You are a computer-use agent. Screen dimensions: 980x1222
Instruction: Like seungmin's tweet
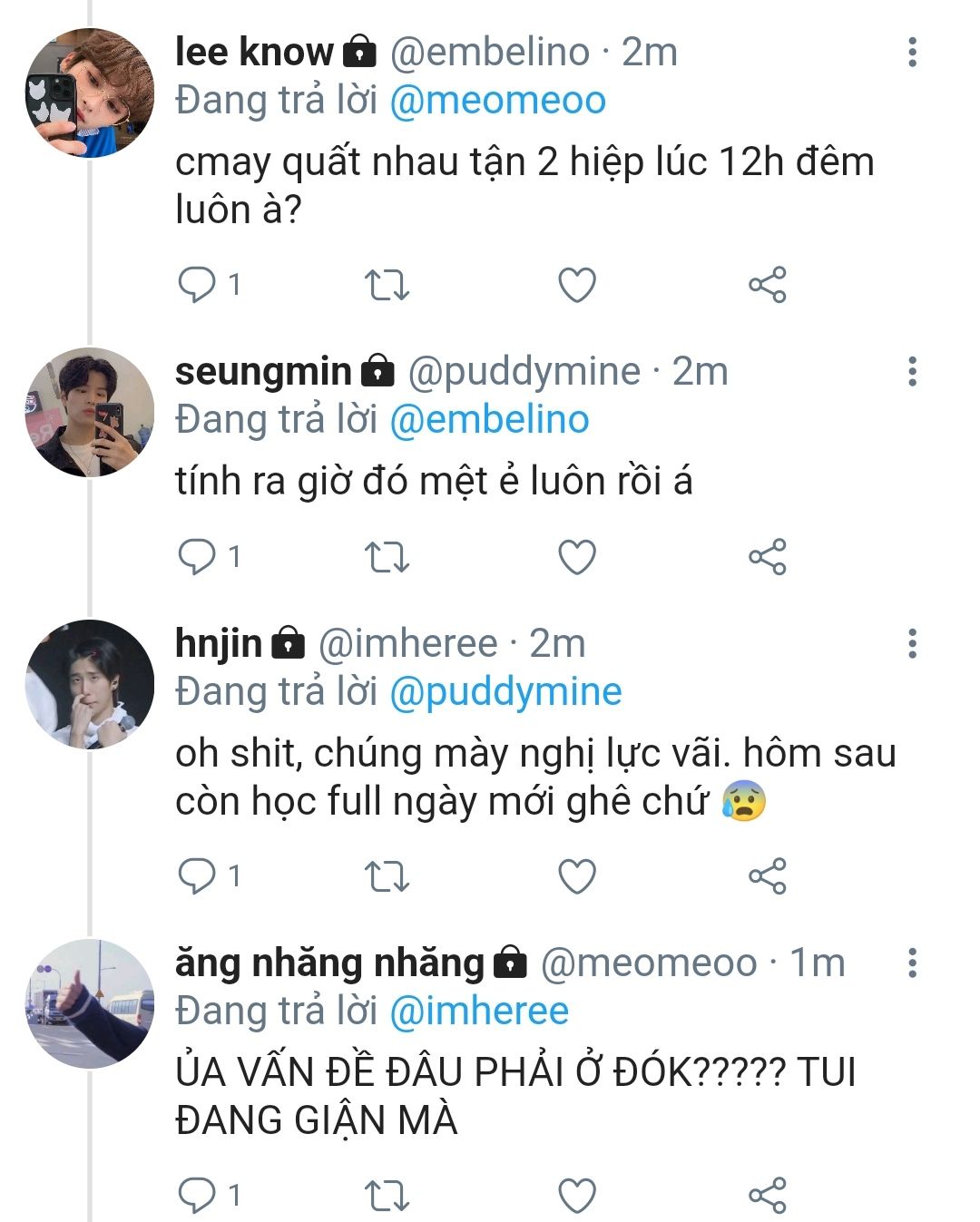coord(576,556)
